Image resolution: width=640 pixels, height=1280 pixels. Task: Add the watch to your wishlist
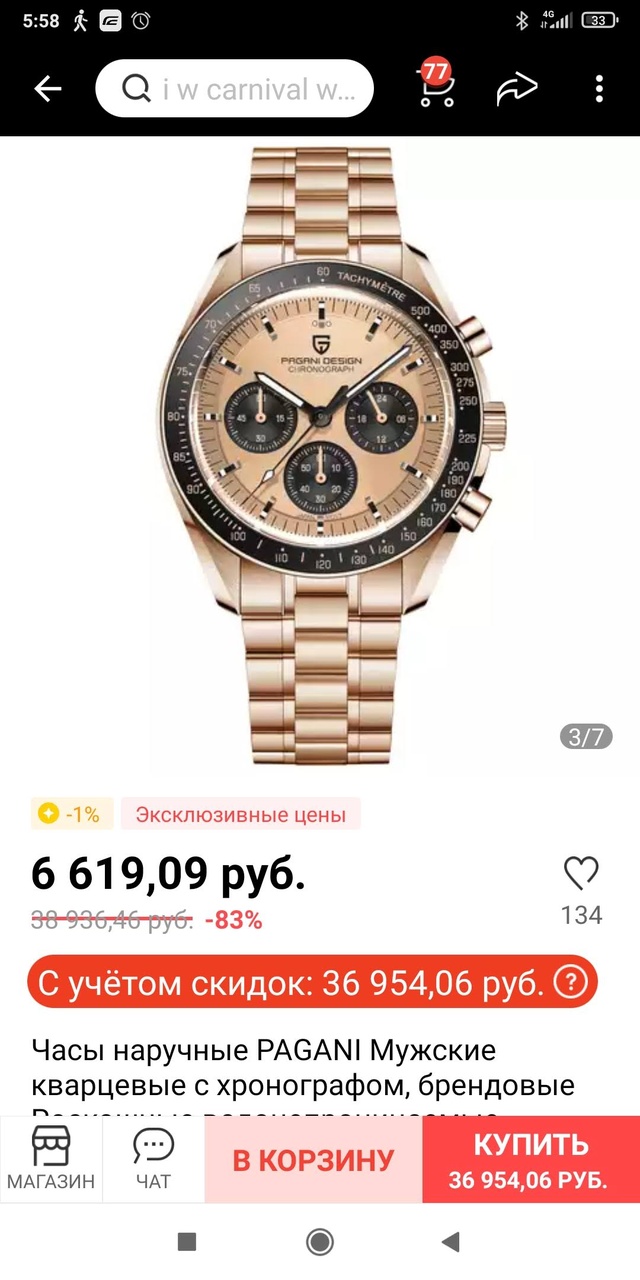tap(581, 875)
